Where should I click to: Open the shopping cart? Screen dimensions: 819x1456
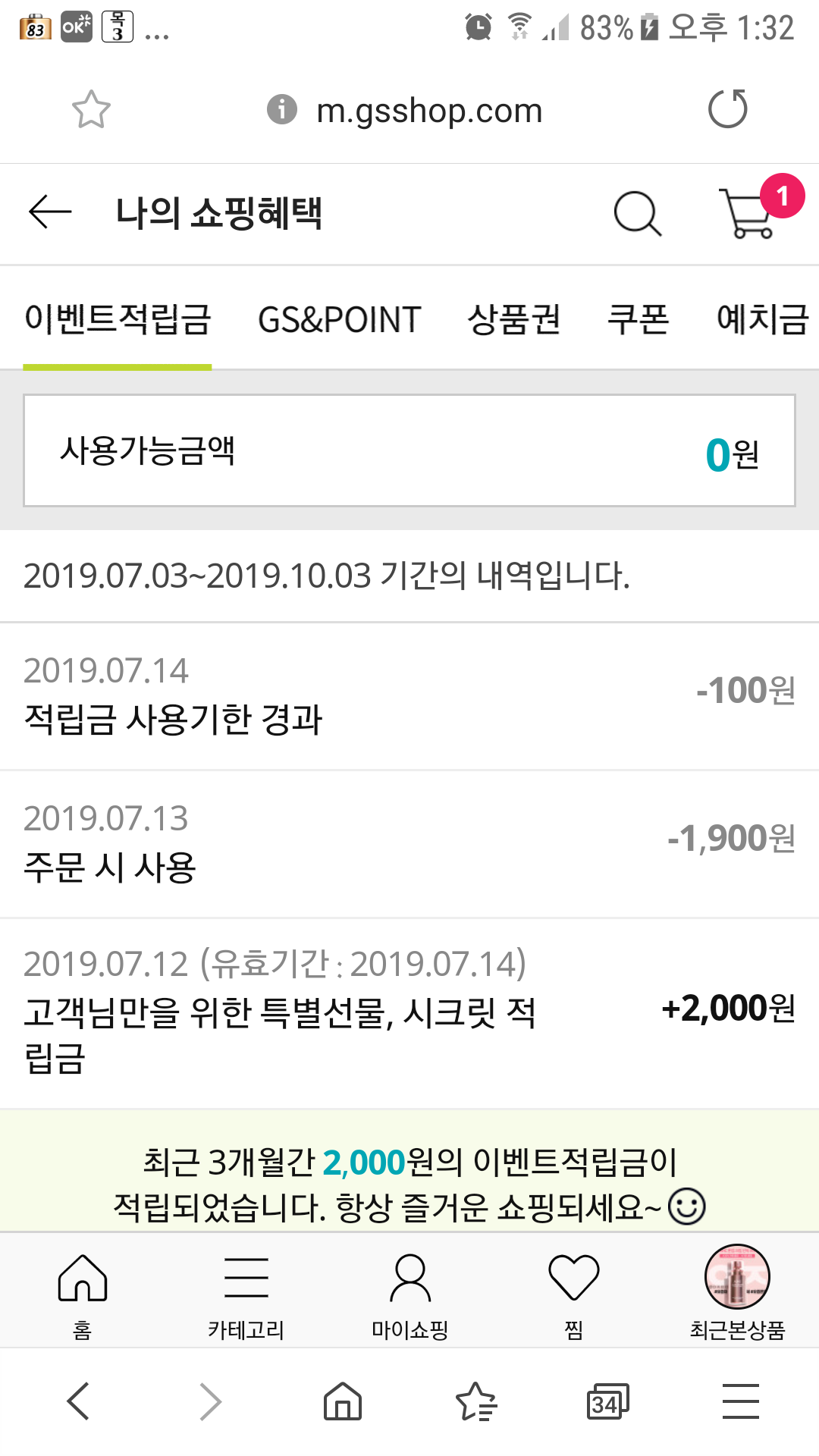click(749, 214)
